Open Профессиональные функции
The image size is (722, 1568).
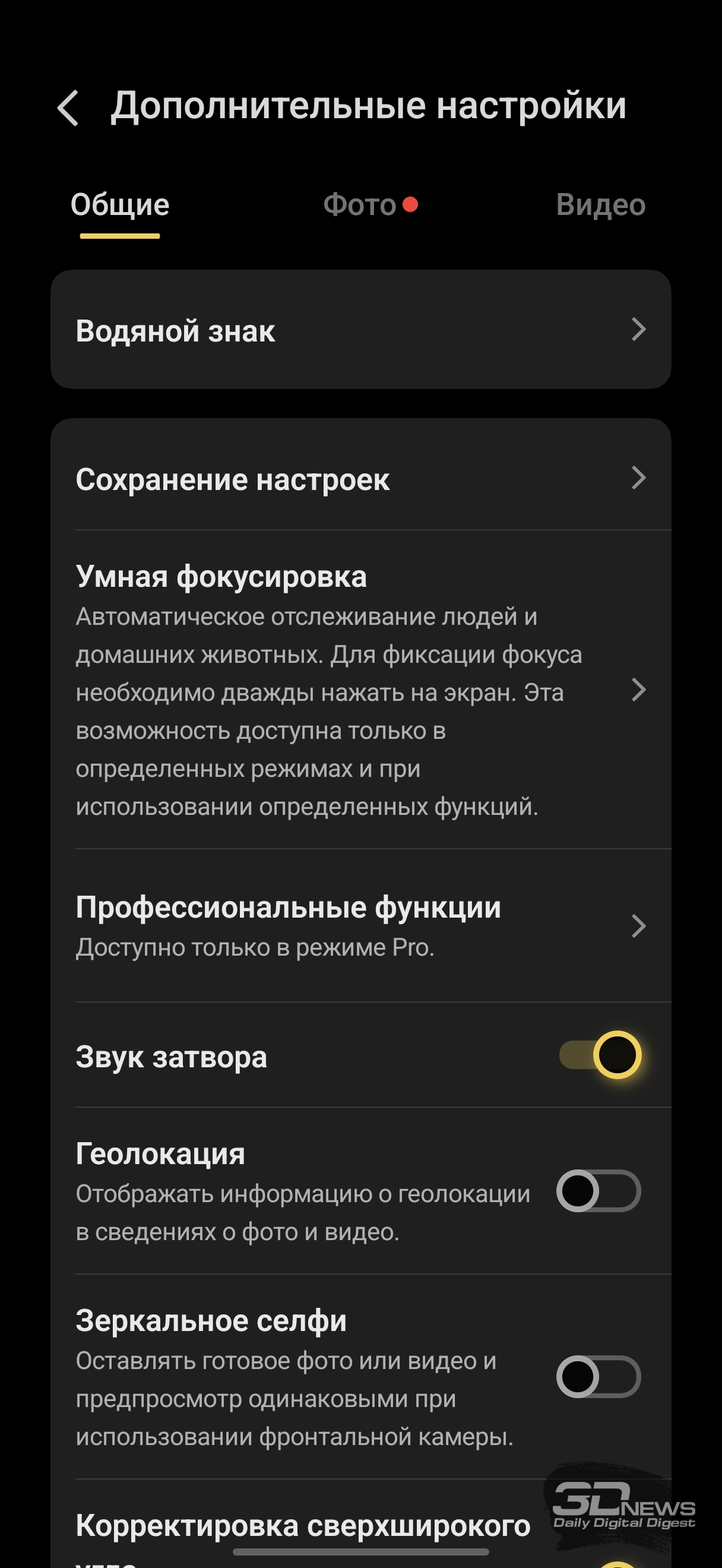point(360,926)
